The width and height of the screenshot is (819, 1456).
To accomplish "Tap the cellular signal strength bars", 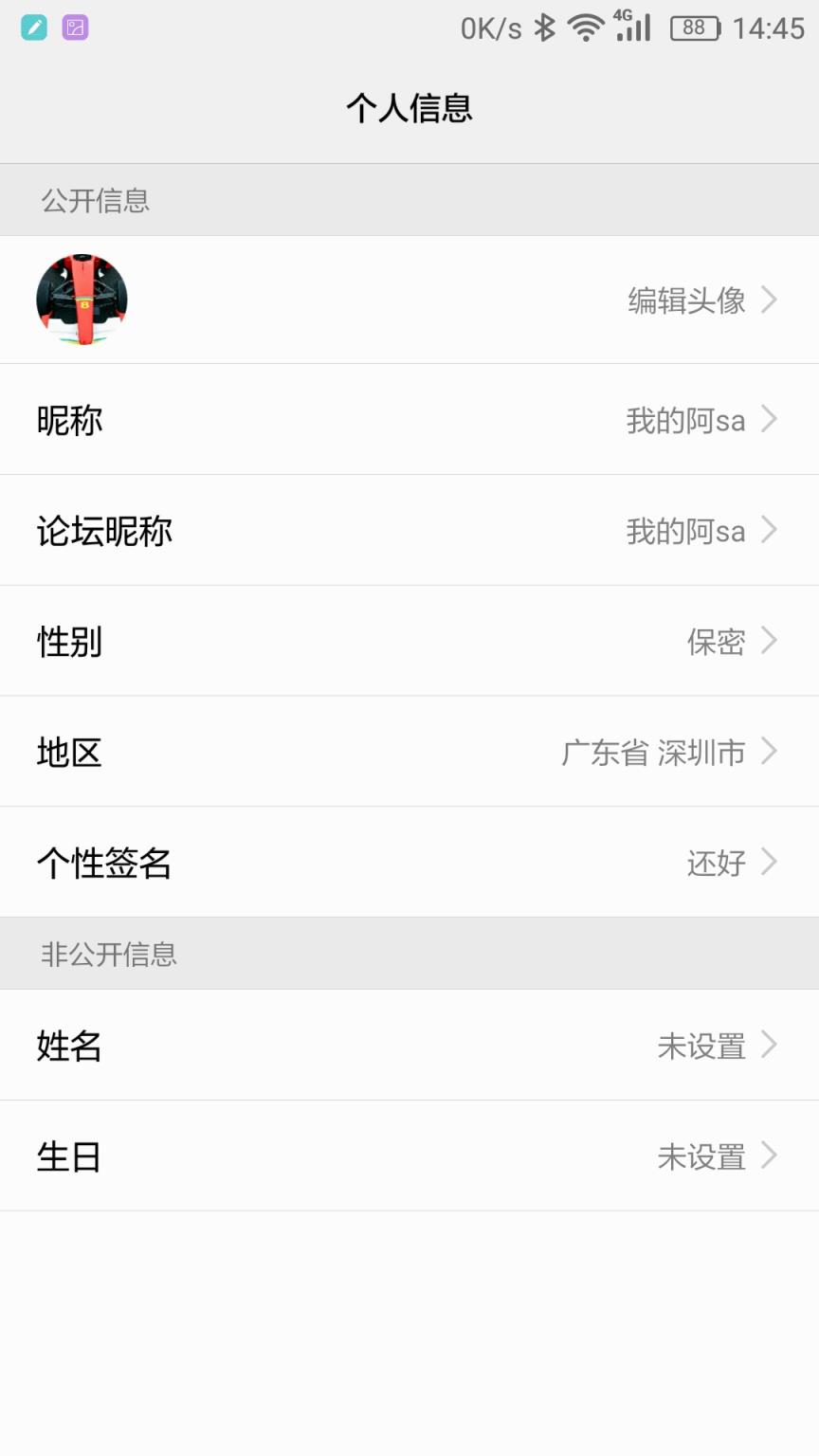I will click(633, 30).
